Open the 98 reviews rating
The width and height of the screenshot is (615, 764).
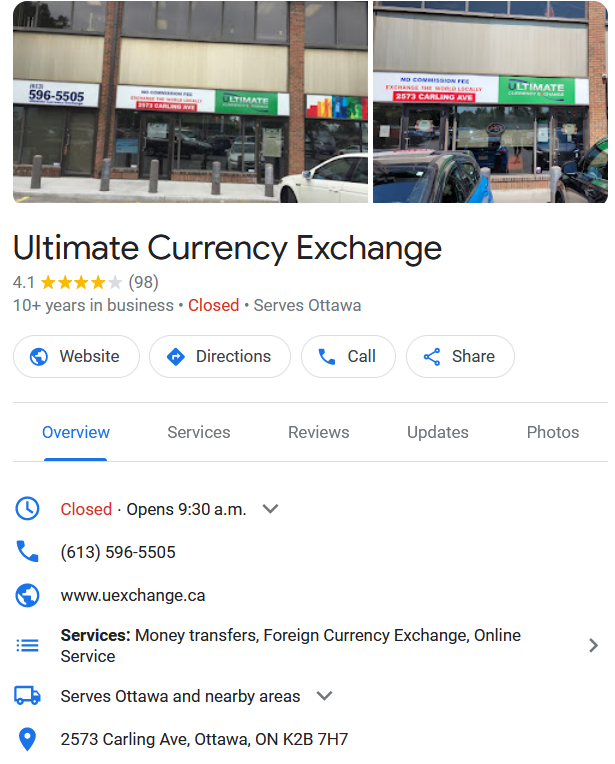143,282
